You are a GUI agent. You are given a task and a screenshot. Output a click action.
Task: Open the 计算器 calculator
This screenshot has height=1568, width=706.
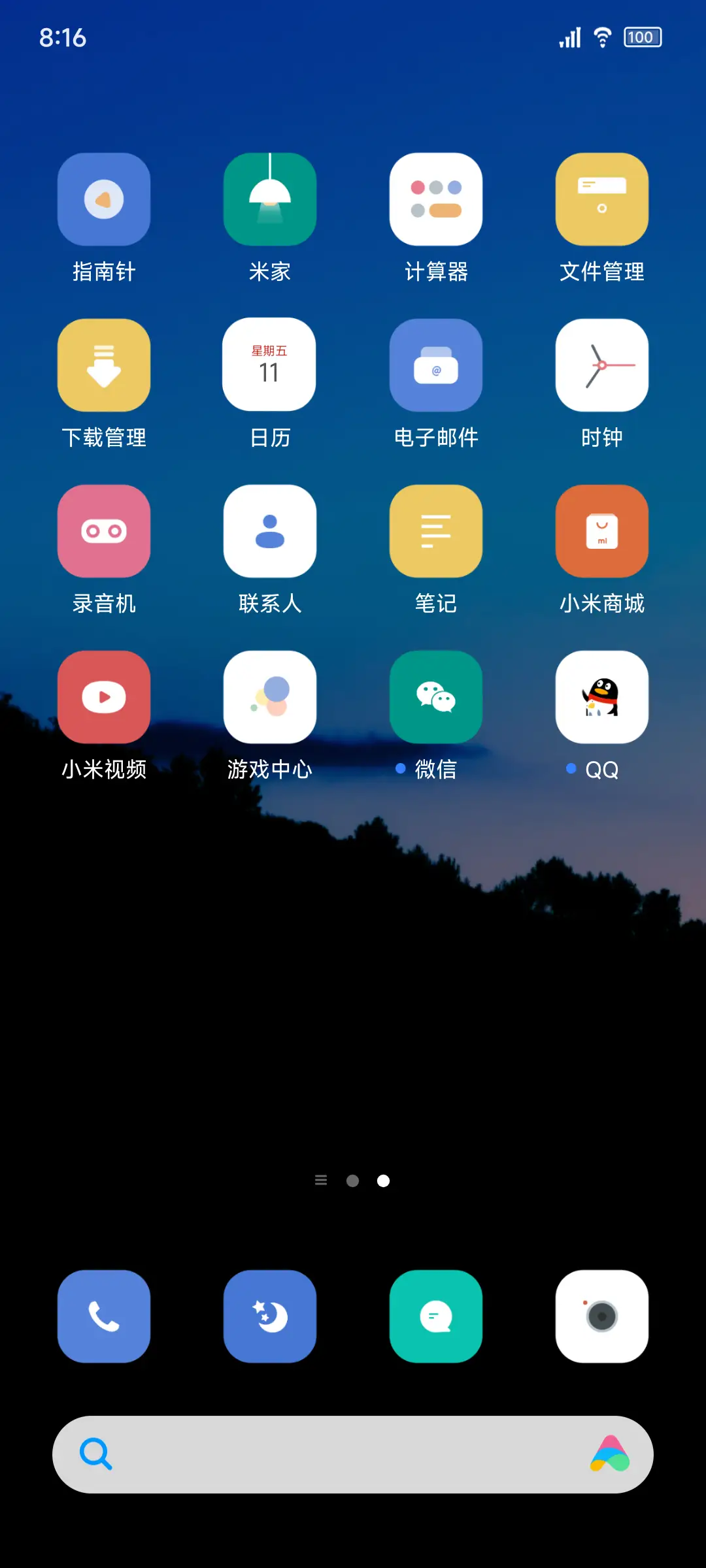(x=436, y=198)
